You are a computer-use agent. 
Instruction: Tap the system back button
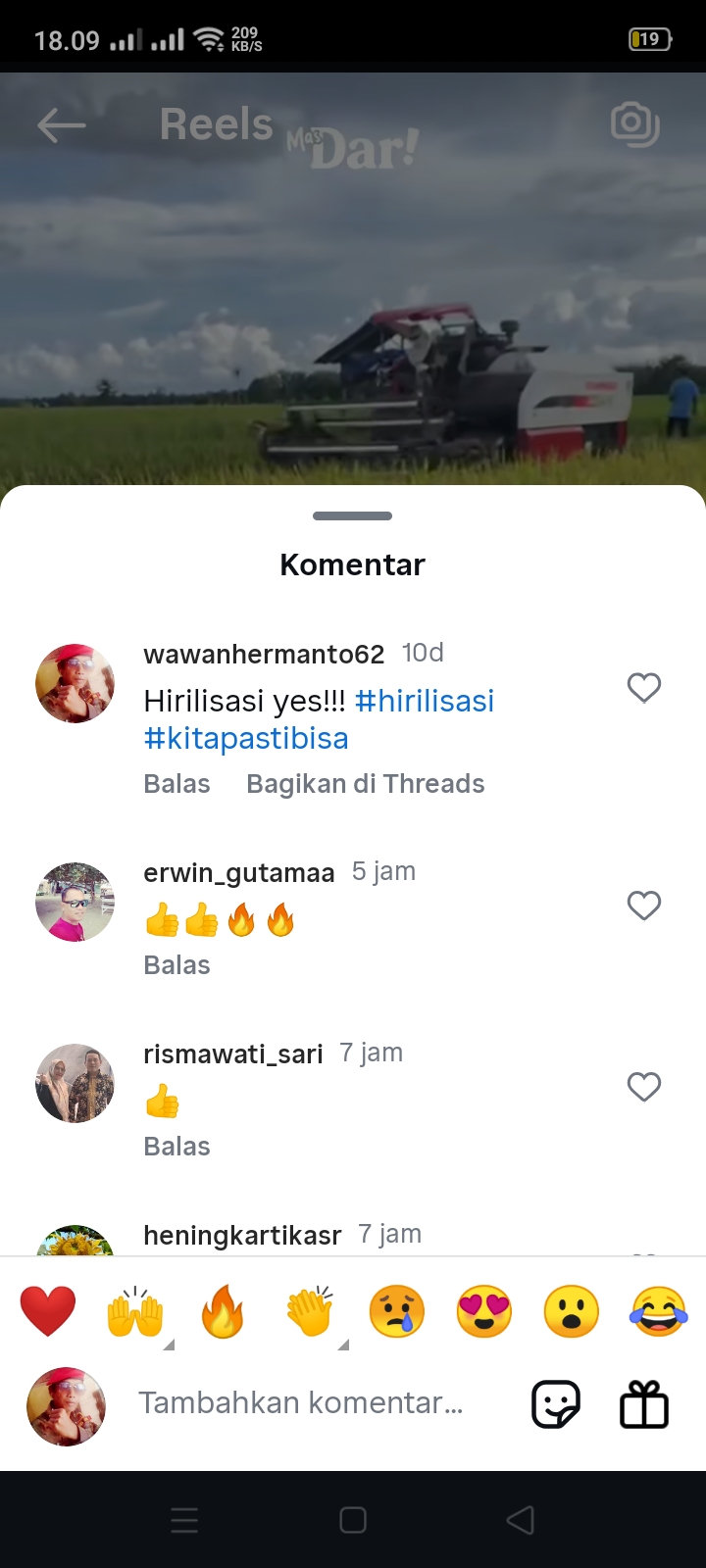coord(521,1520)
